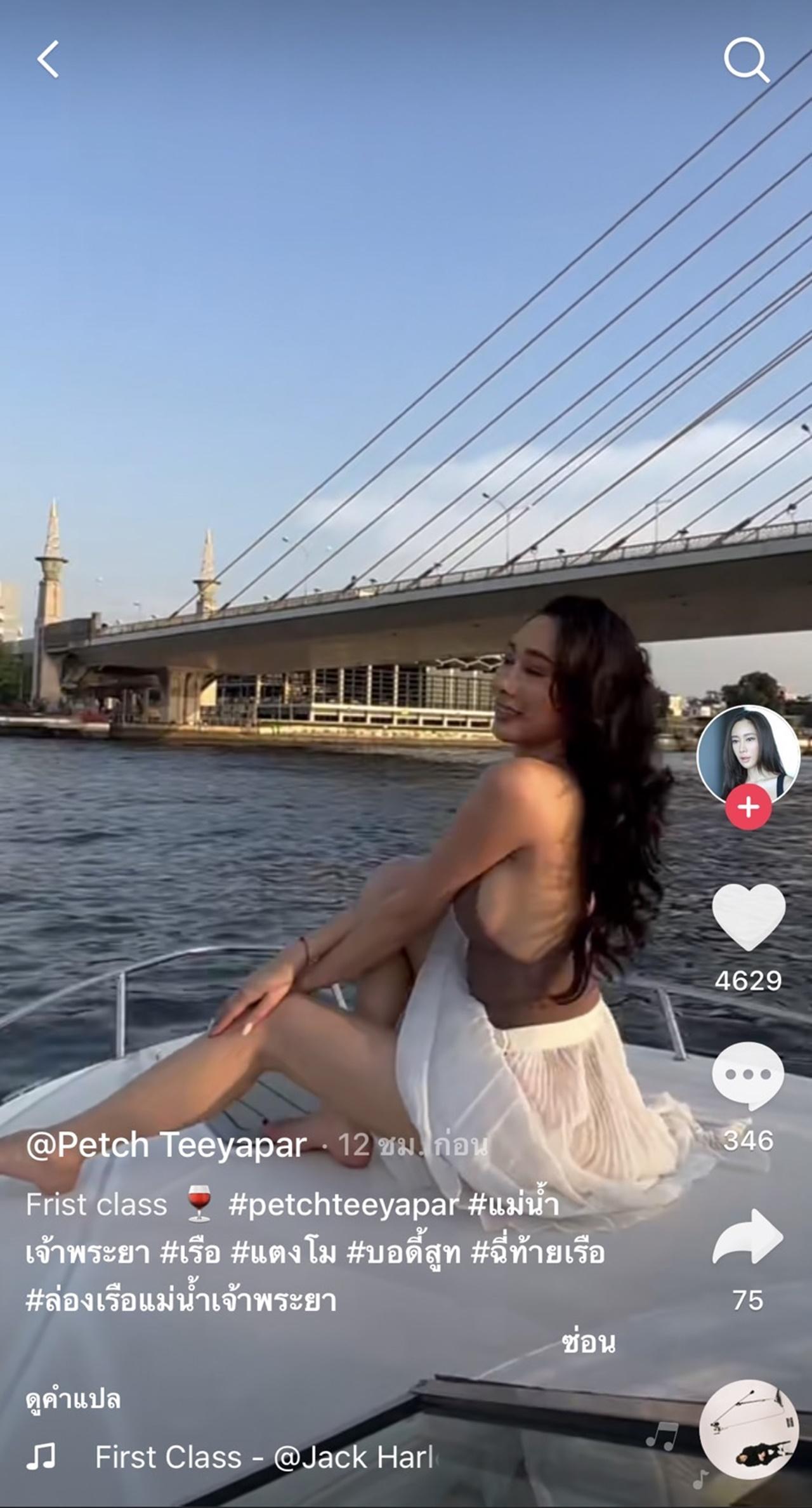Hide the caption with ซ่อน

pos(588,1342)
